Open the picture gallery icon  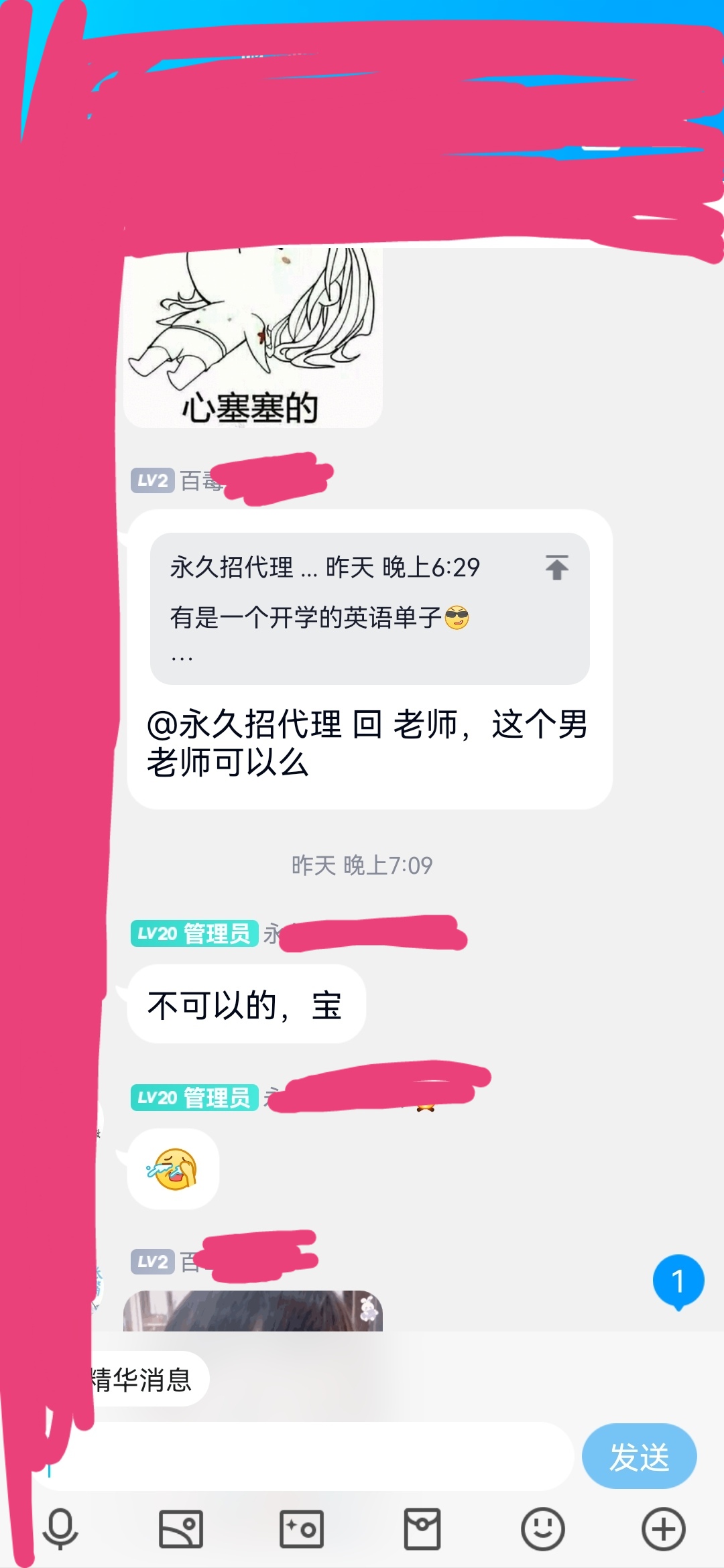(x=180, y=1529)
